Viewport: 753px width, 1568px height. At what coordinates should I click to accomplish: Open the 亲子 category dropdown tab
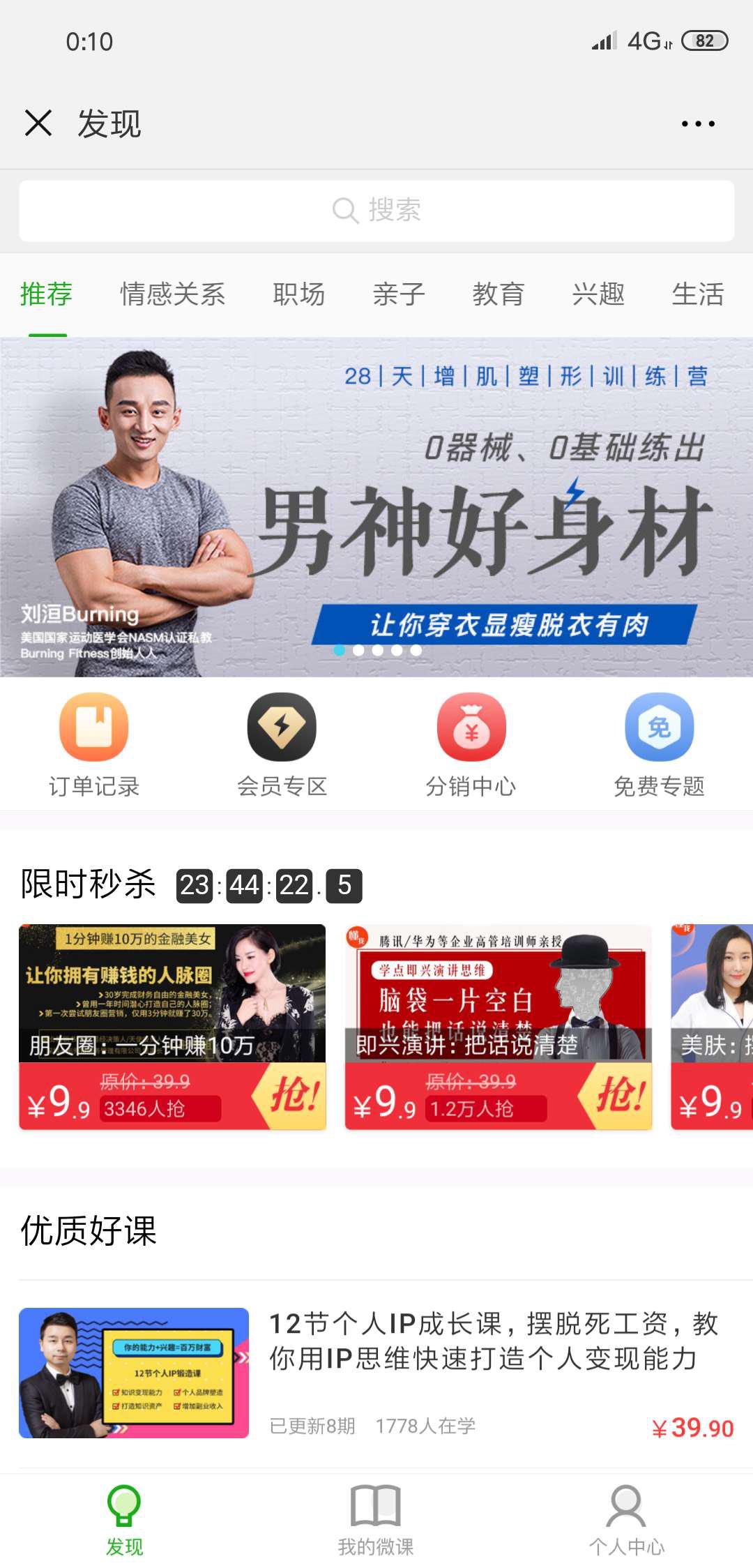coord(399,294)
